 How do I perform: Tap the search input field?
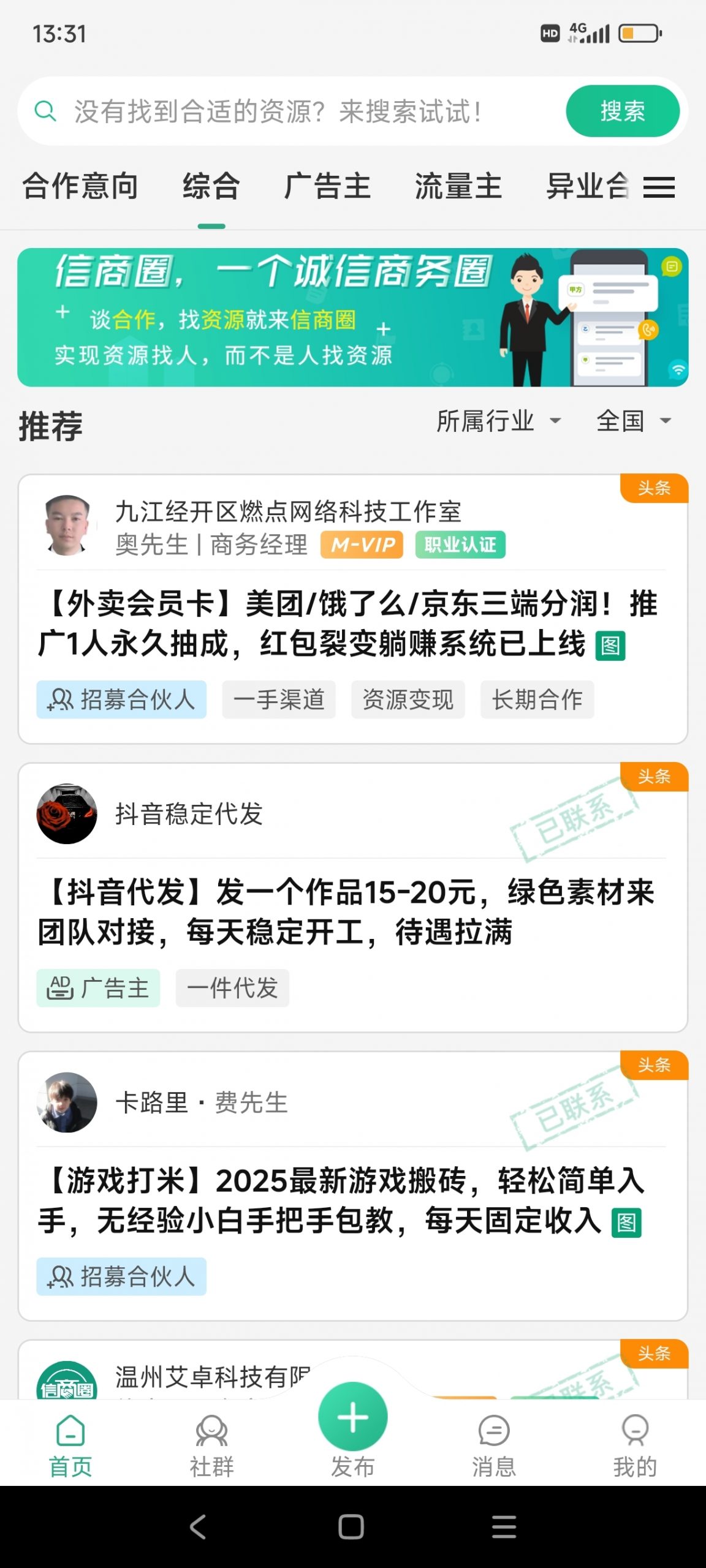point(294,111)
